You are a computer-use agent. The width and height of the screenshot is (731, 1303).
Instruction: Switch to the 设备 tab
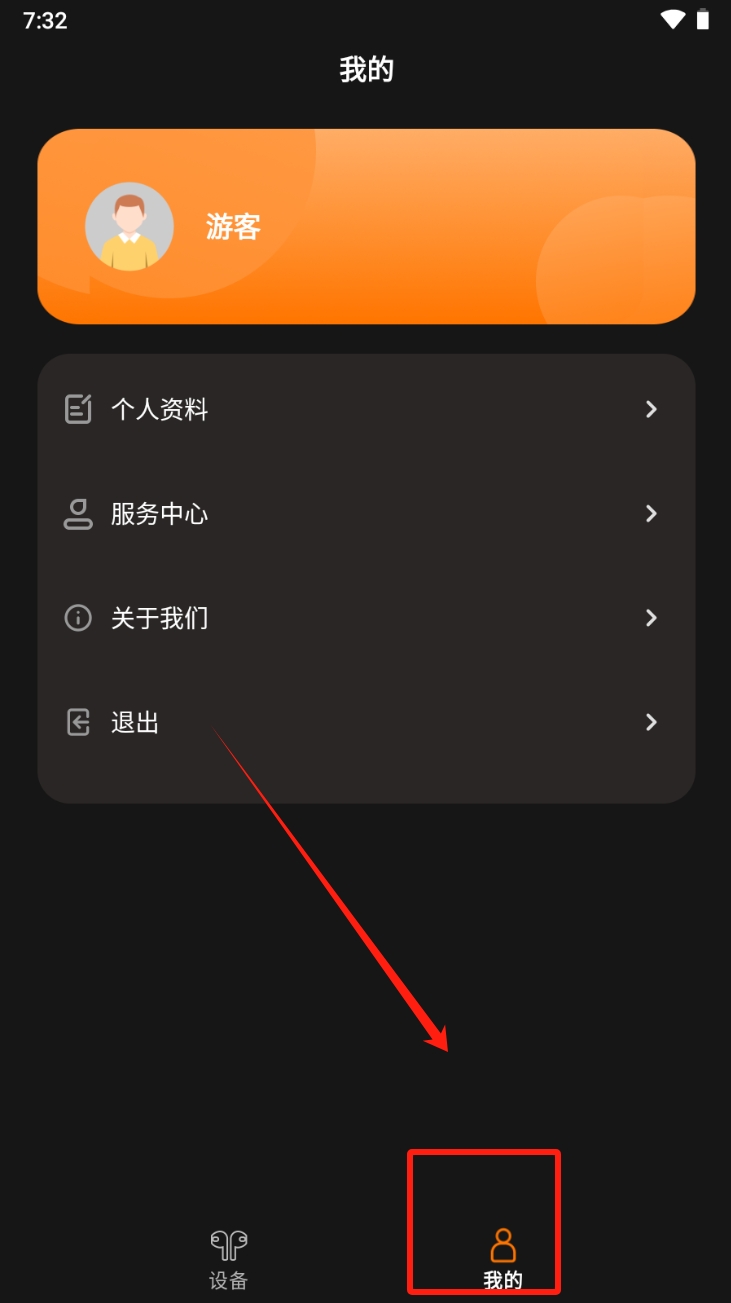coord(228,1258)
